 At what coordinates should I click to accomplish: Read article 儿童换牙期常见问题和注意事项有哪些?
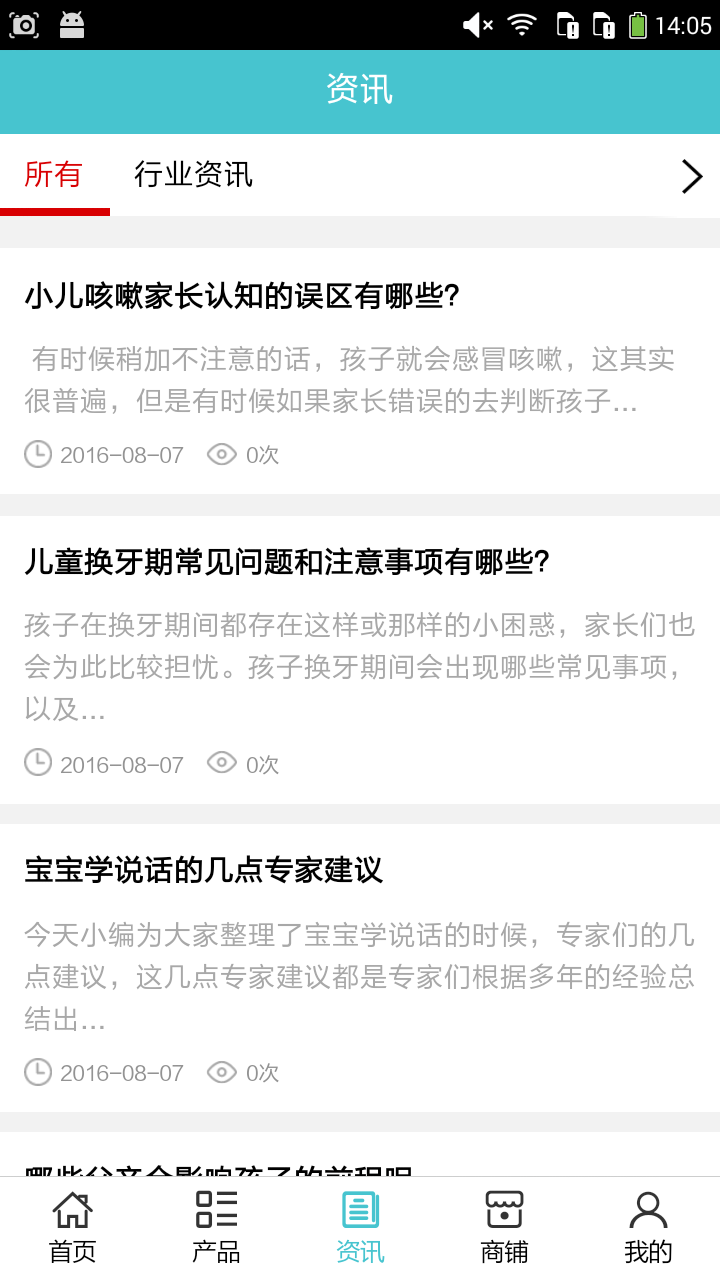[287, 562]
